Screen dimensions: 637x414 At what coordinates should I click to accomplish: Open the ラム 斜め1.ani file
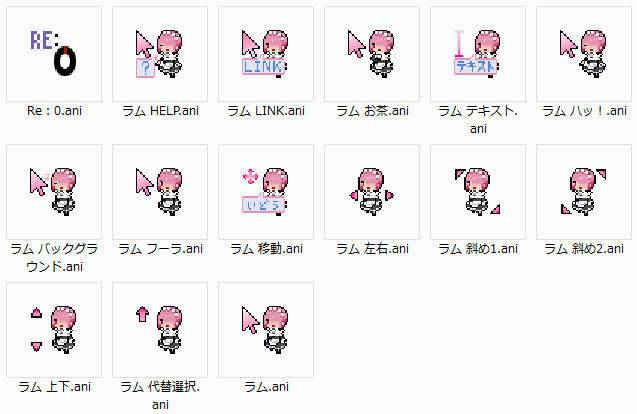(x=478, y=192)
